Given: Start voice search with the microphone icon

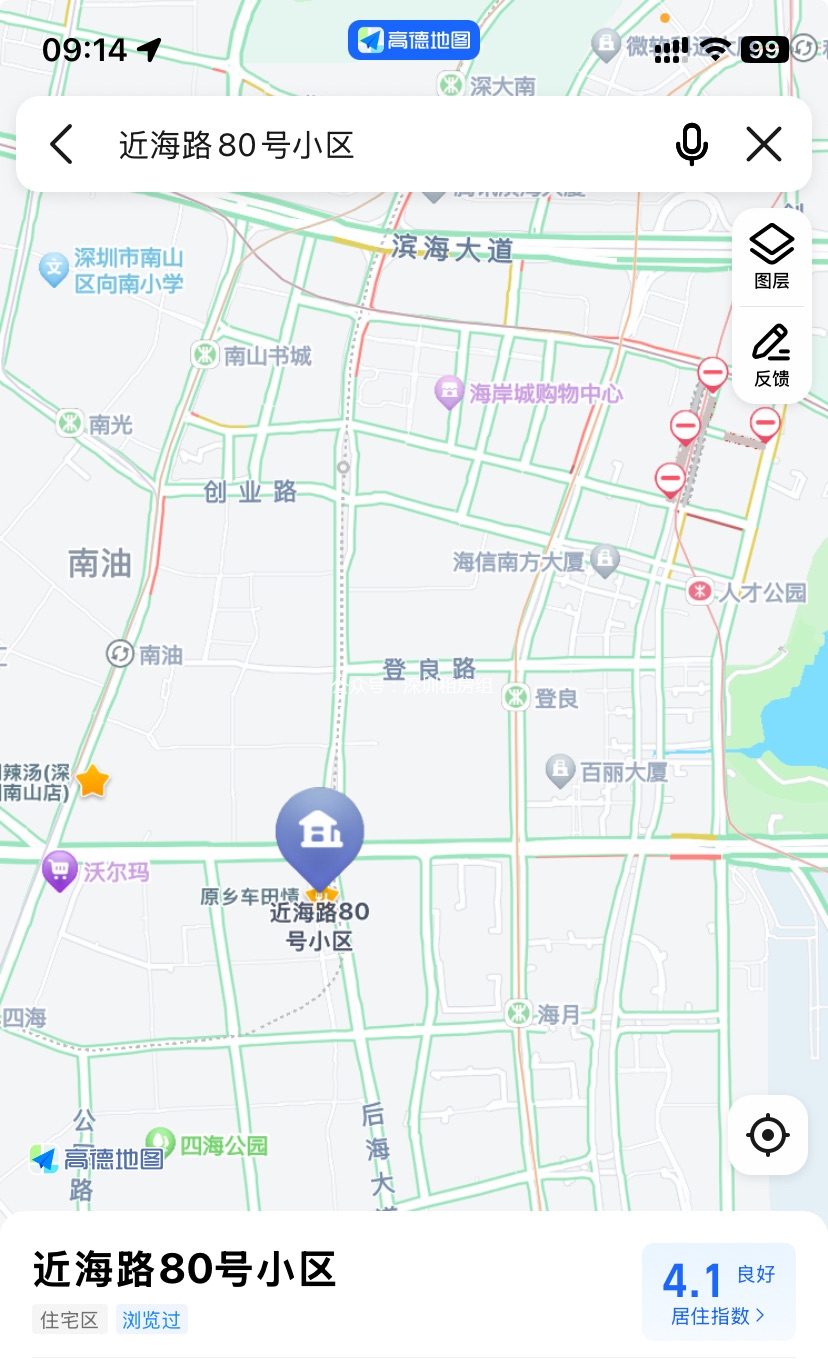Looking at the screenshot, I should tap(691, 145).
